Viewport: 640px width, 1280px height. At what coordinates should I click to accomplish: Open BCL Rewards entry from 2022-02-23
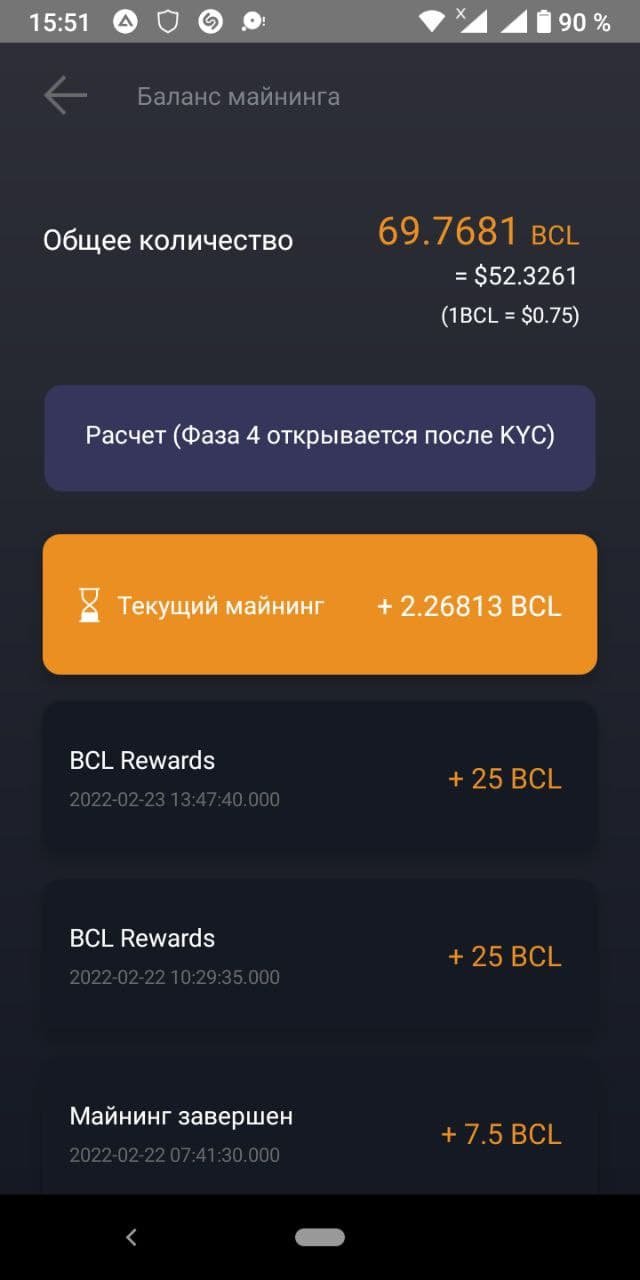click(x=320, y=778)
